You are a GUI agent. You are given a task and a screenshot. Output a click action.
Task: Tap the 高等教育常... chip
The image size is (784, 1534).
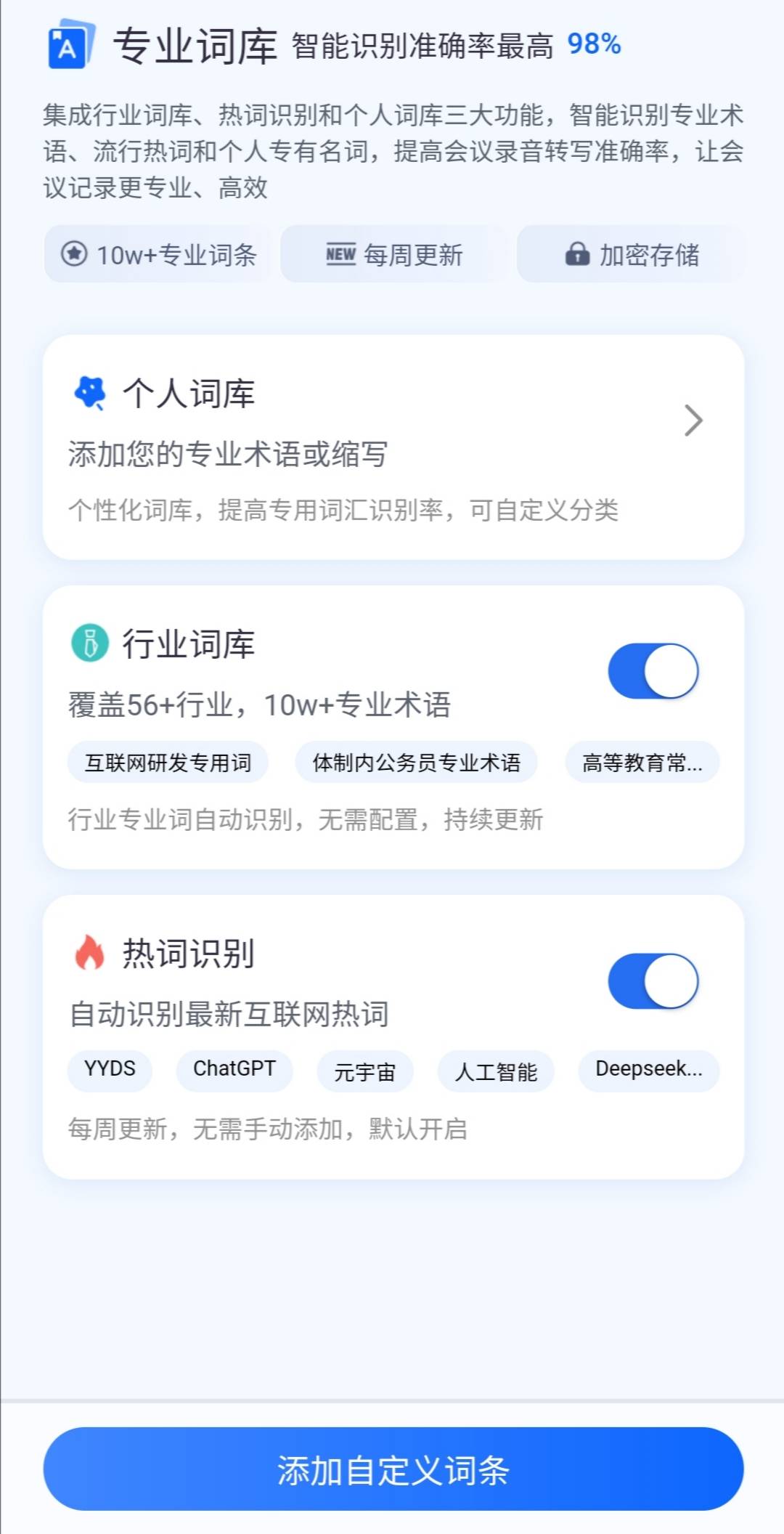point(642,763)
